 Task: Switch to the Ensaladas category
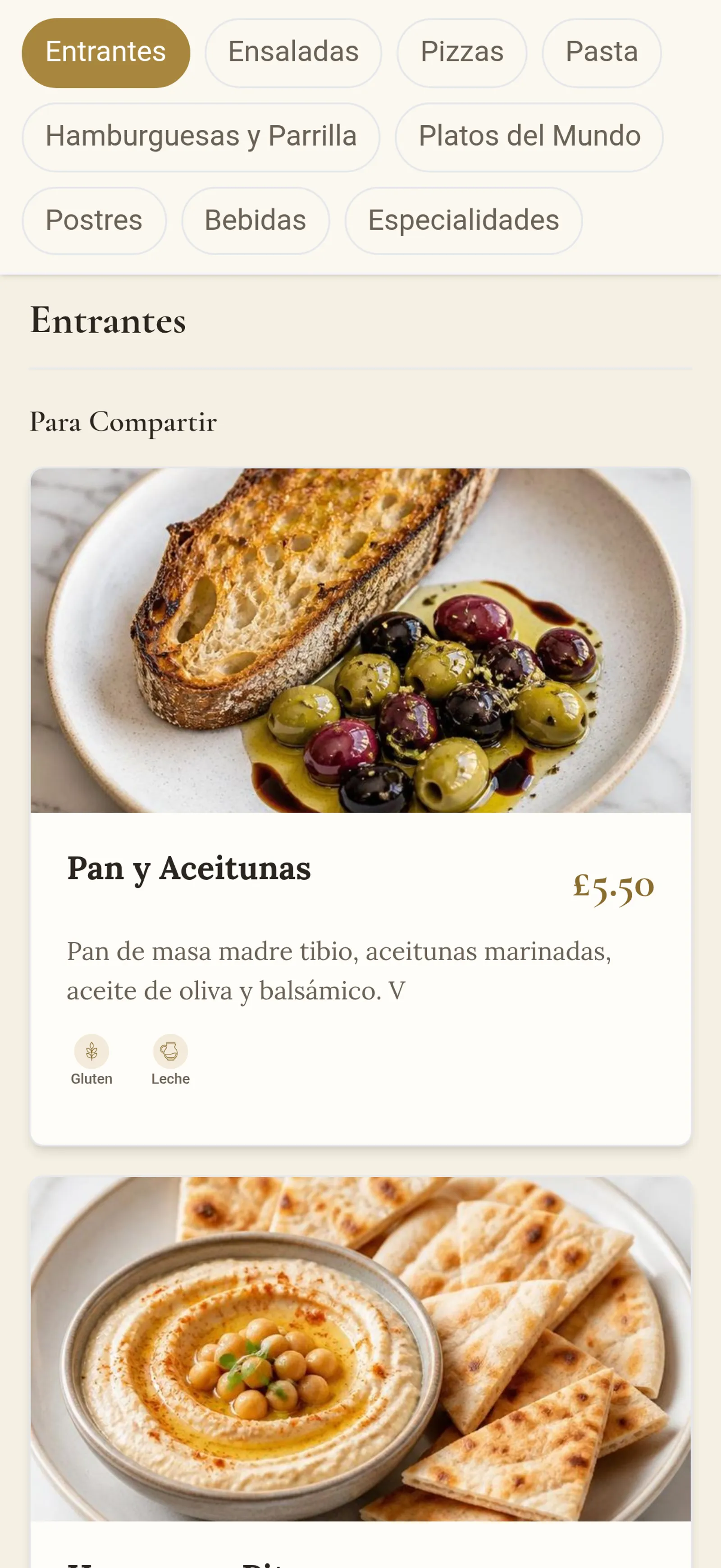293,53
